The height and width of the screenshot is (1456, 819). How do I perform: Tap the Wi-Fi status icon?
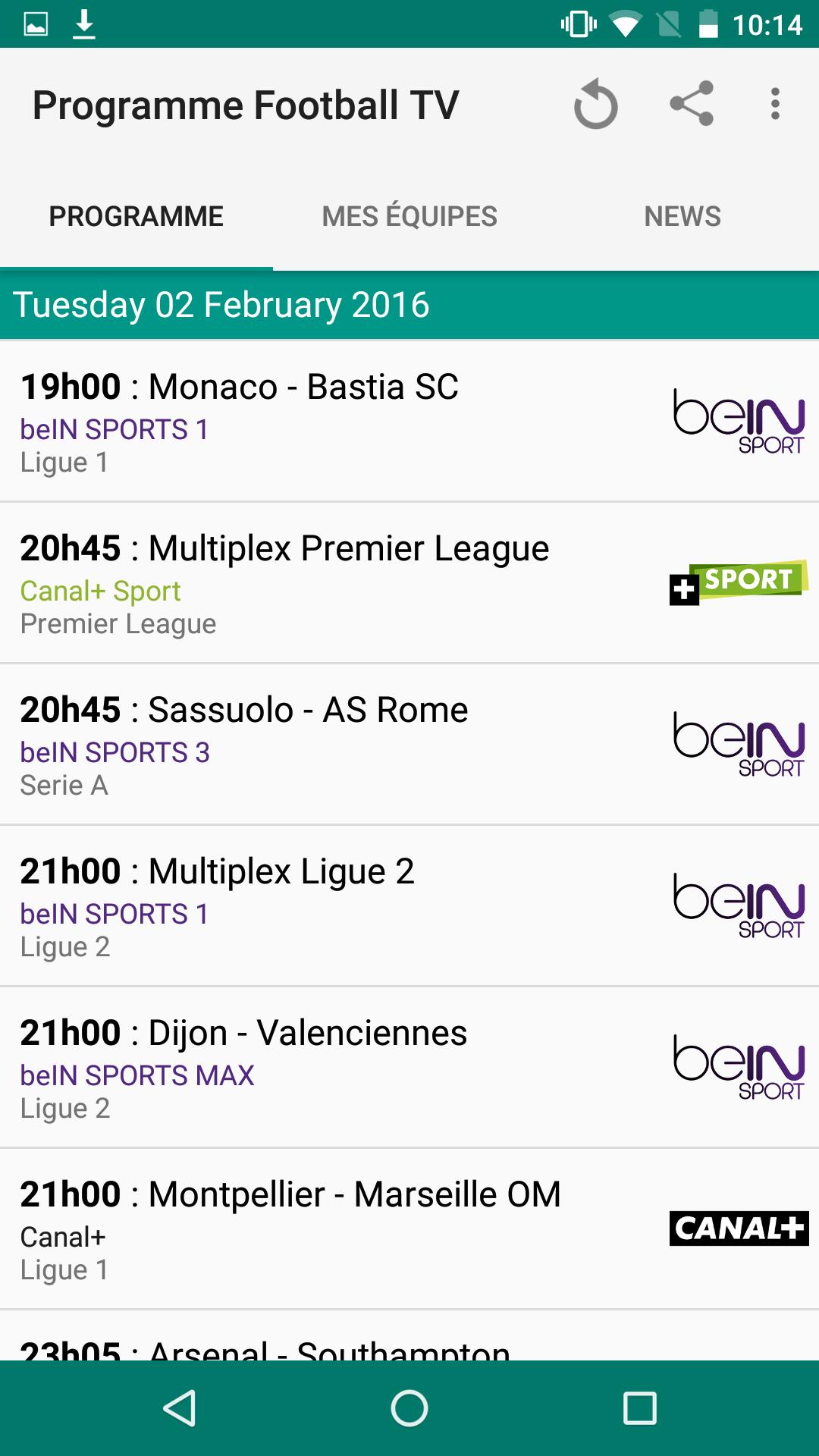coord(626,23)
